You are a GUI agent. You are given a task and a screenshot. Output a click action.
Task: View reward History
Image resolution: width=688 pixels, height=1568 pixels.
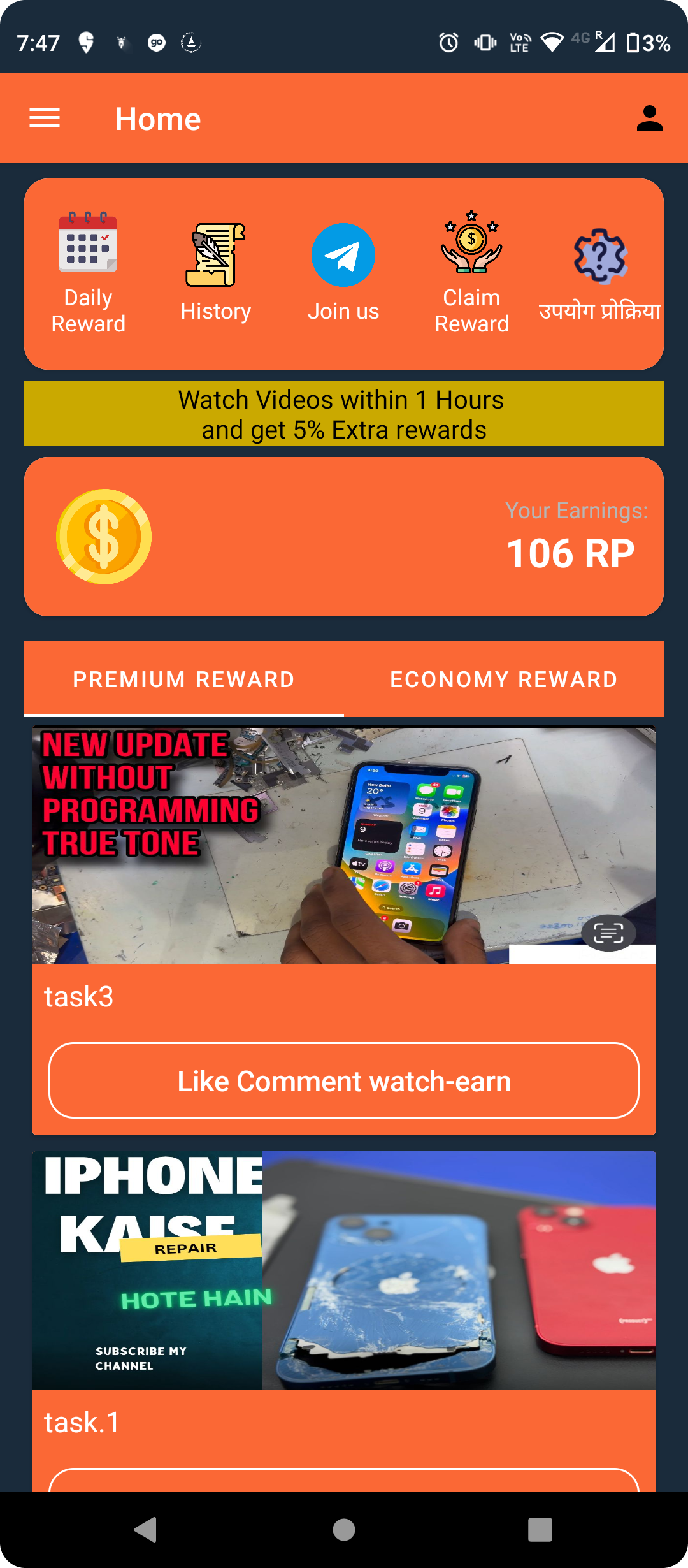click(215, 273)
